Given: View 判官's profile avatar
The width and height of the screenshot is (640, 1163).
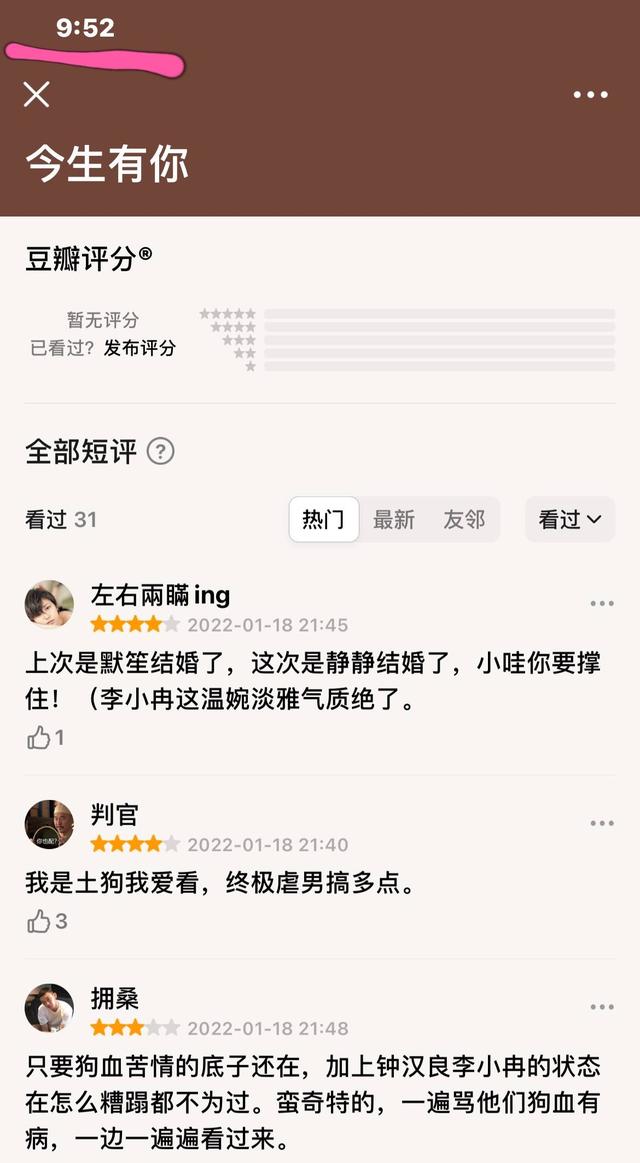Looking at the screenshot, I should [50, 824].
